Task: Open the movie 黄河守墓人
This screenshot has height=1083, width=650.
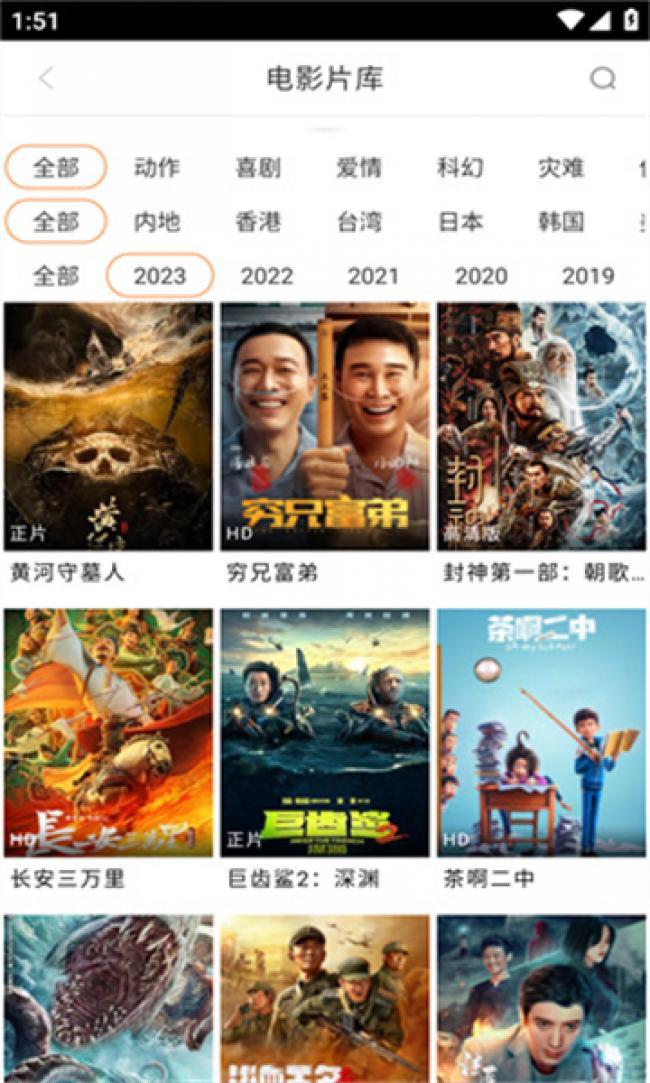Action: point(108,444)
